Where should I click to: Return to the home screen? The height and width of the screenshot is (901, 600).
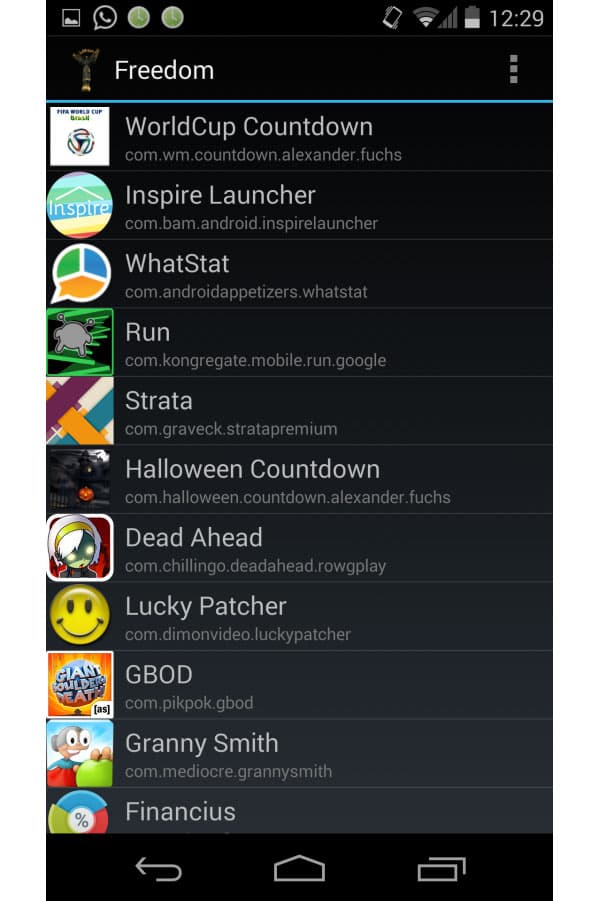pyautogui.click(x=299, y=869)
